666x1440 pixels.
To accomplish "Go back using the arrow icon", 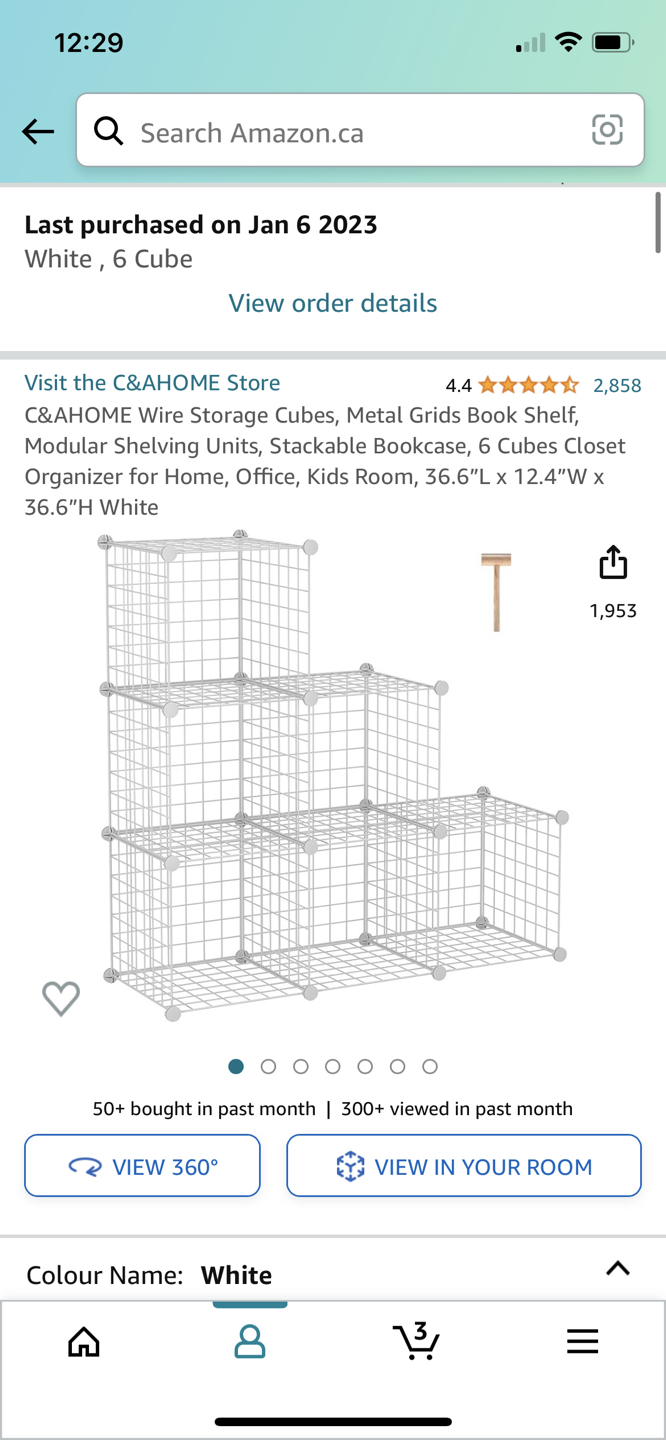I will click(38, 131).
